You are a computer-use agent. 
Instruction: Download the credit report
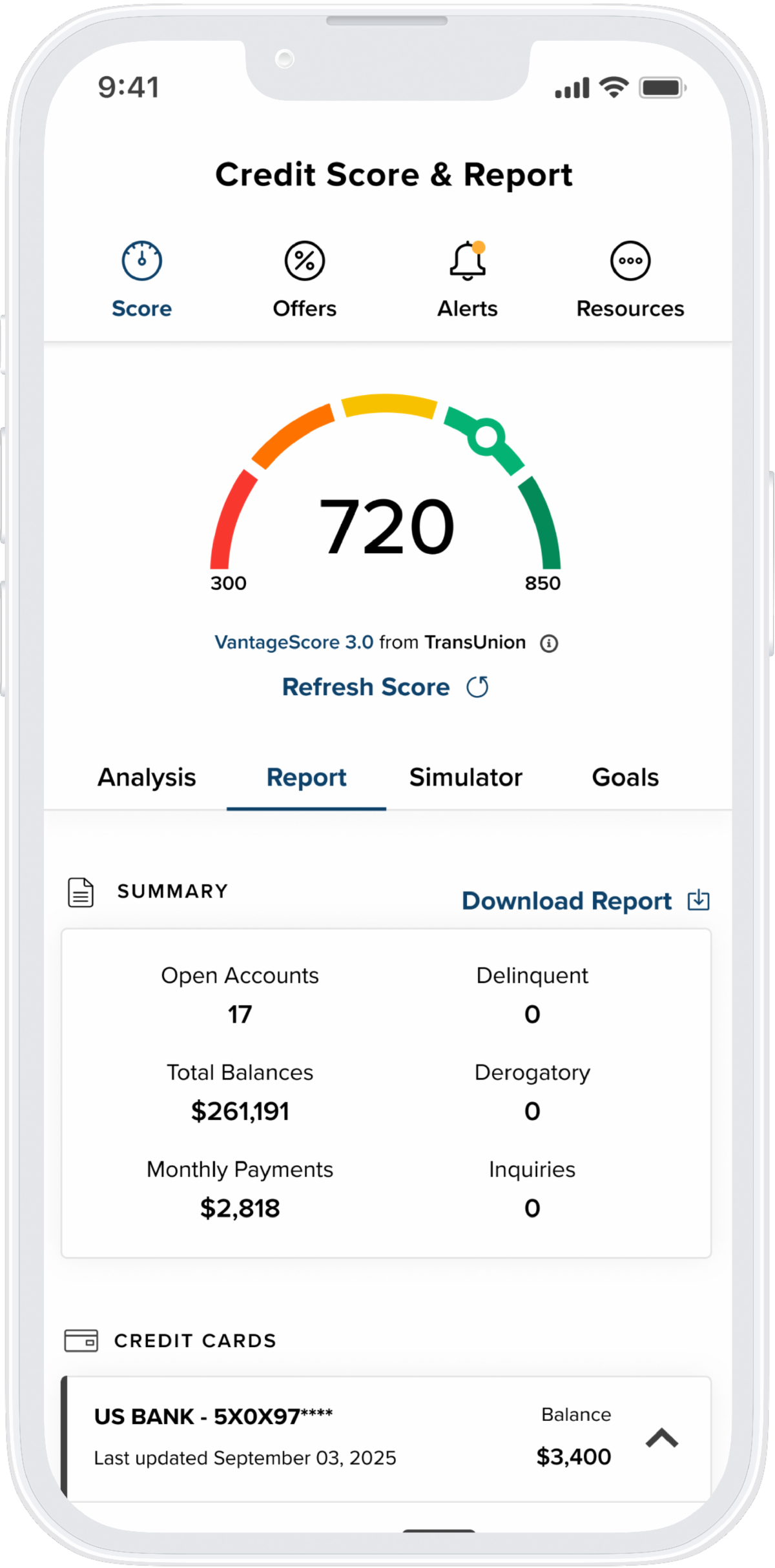[584, 901]
